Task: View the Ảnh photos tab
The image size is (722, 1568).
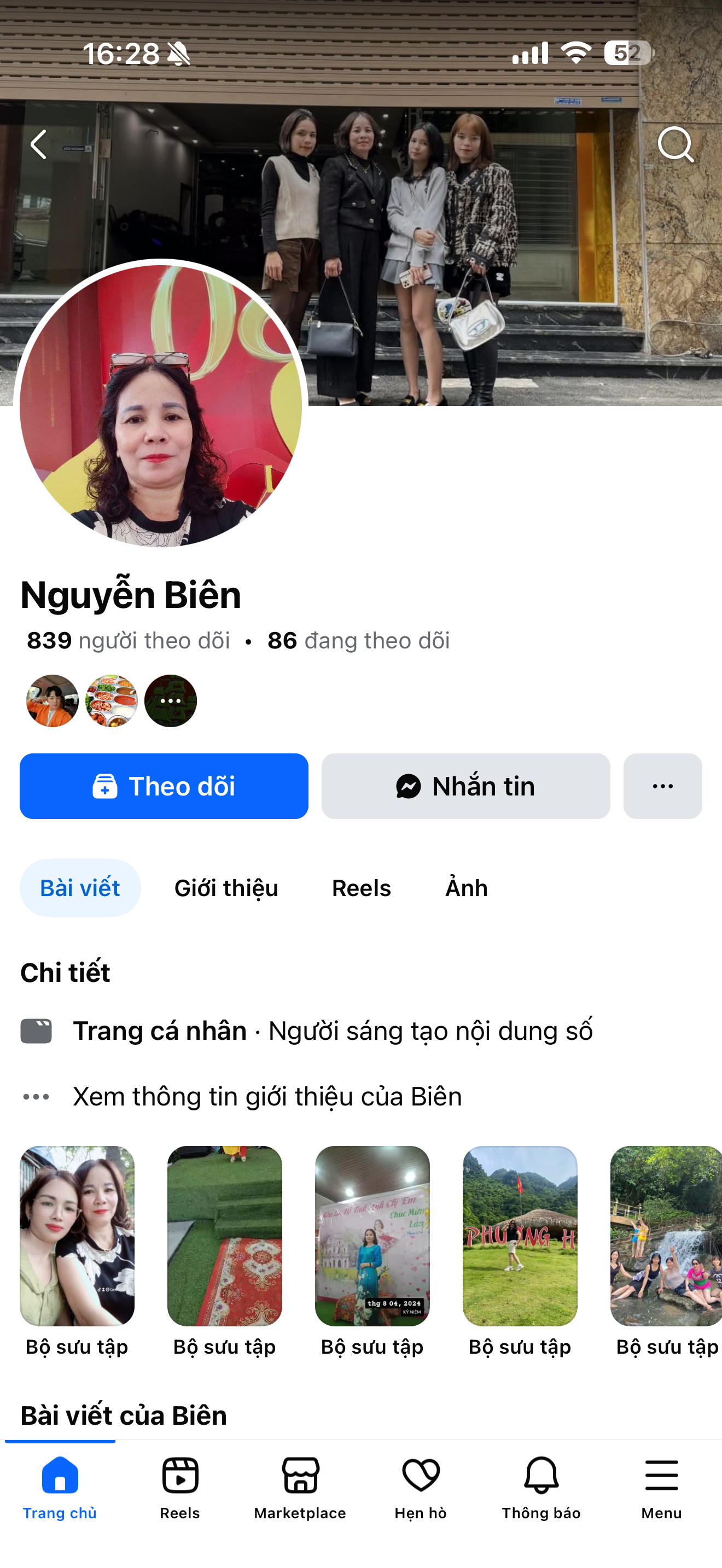Action: (467, 888)
